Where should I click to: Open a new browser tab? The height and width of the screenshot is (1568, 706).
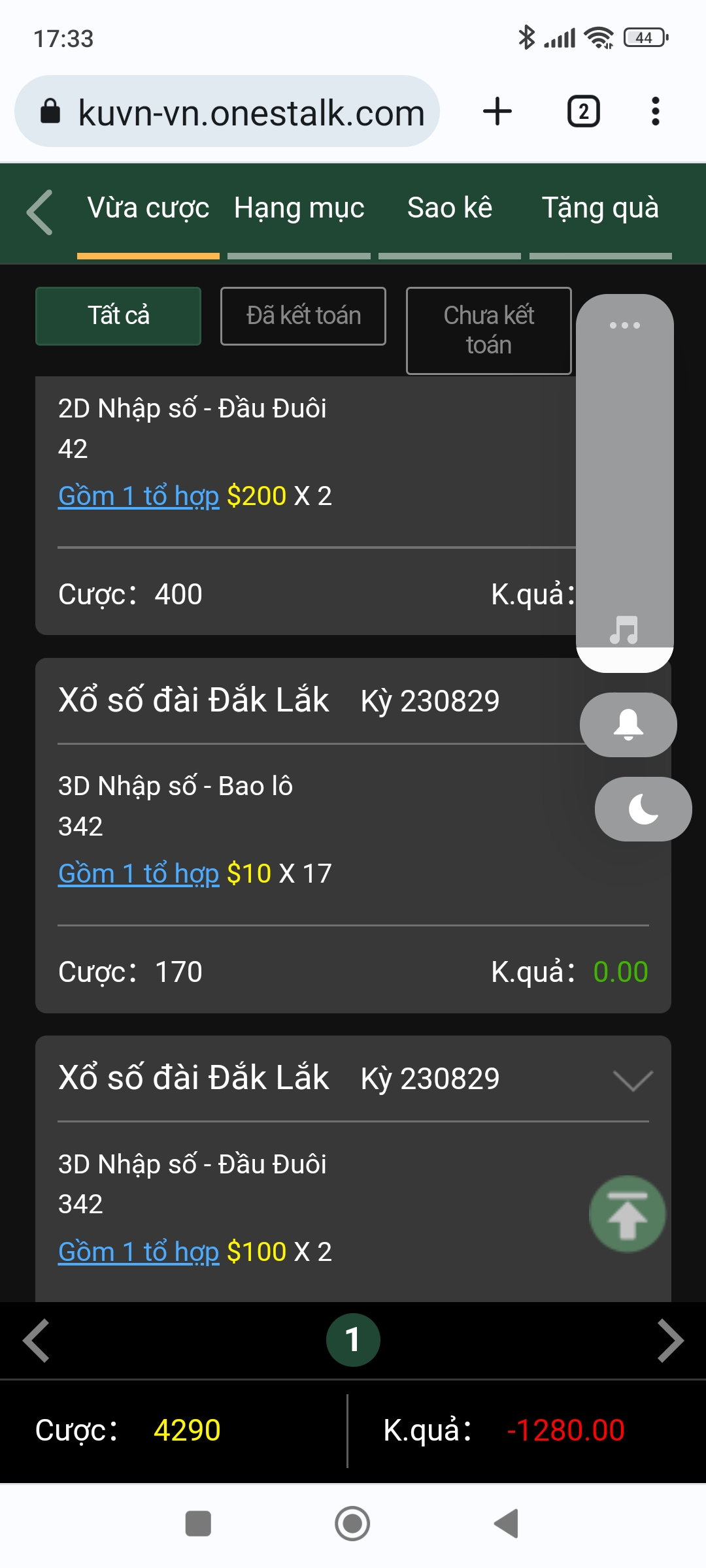497,111
